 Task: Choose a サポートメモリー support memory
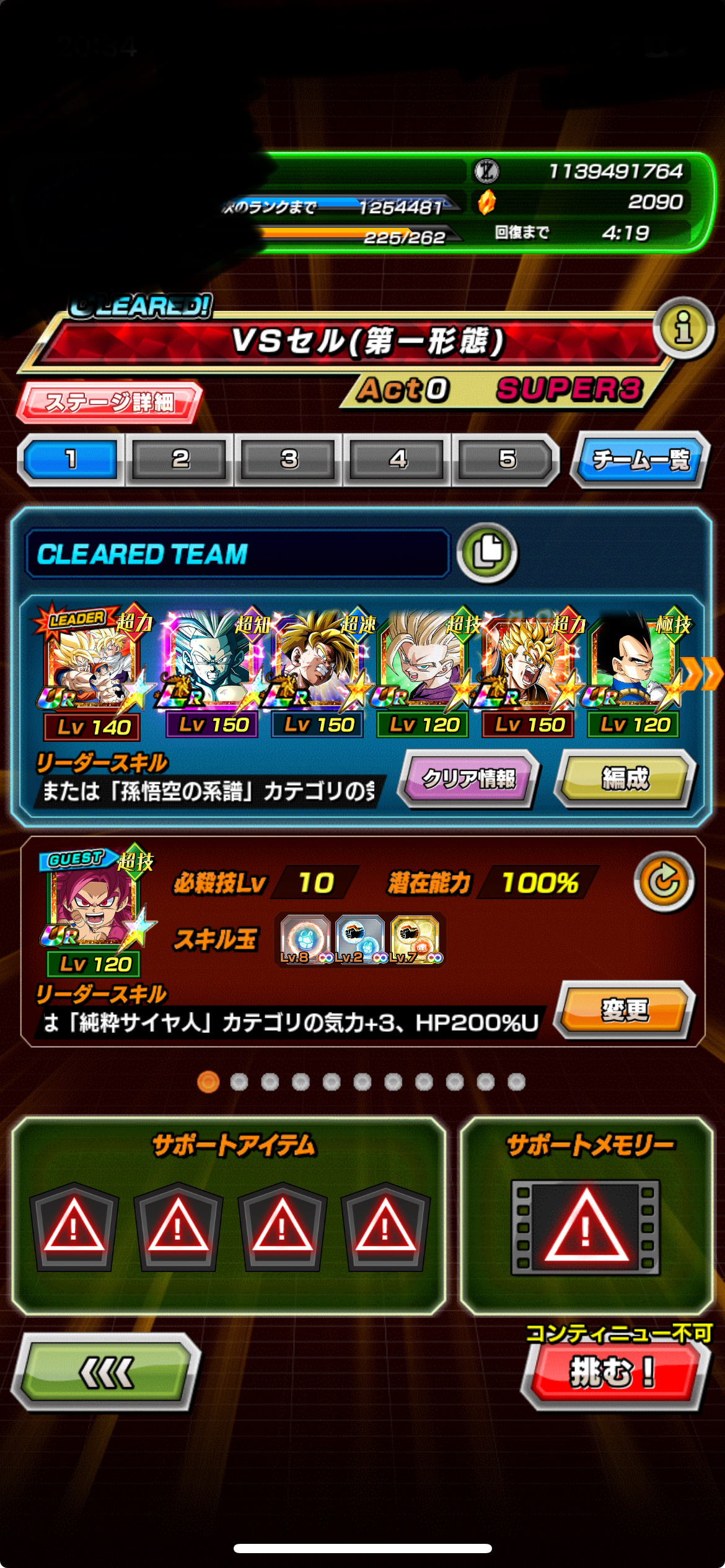[x=585, y=1227]
